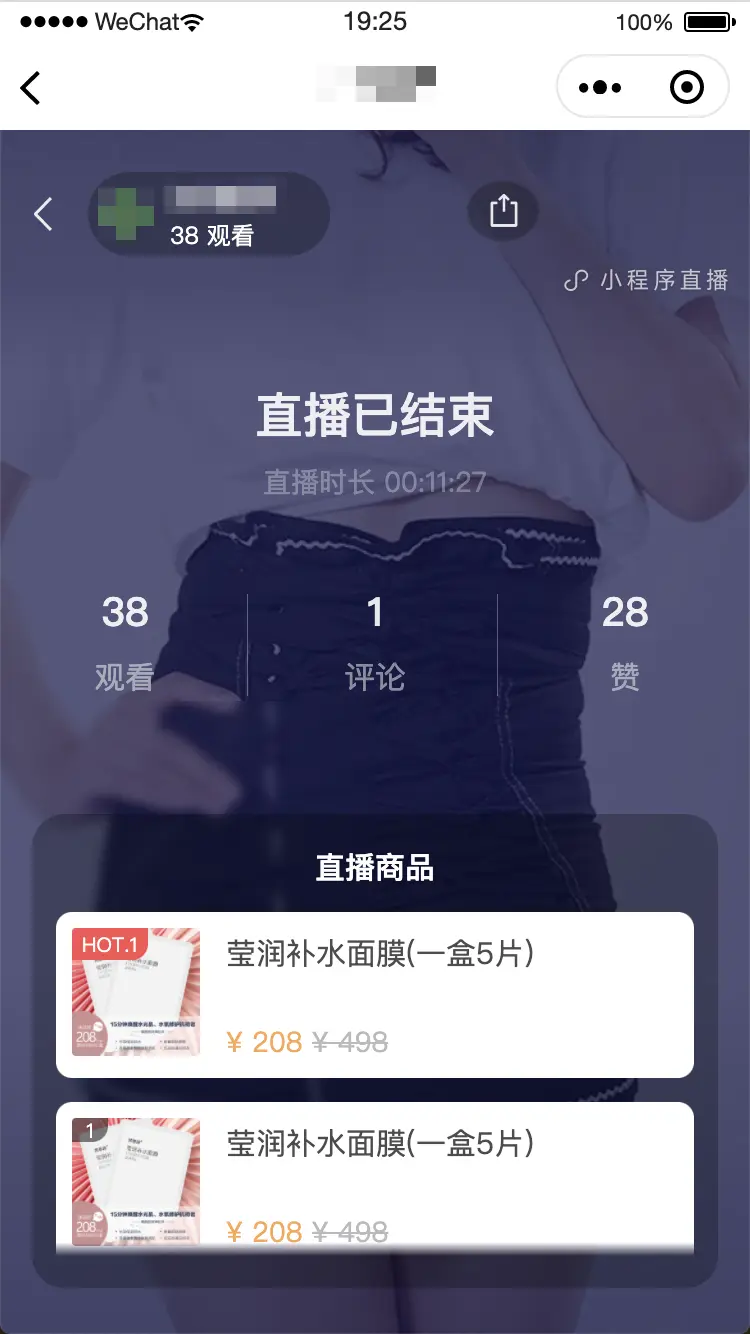Viewport: 750px width, 1334px height.
Task: Tap the second product's thumbnail with badge 1
Action: point(135,1182)
